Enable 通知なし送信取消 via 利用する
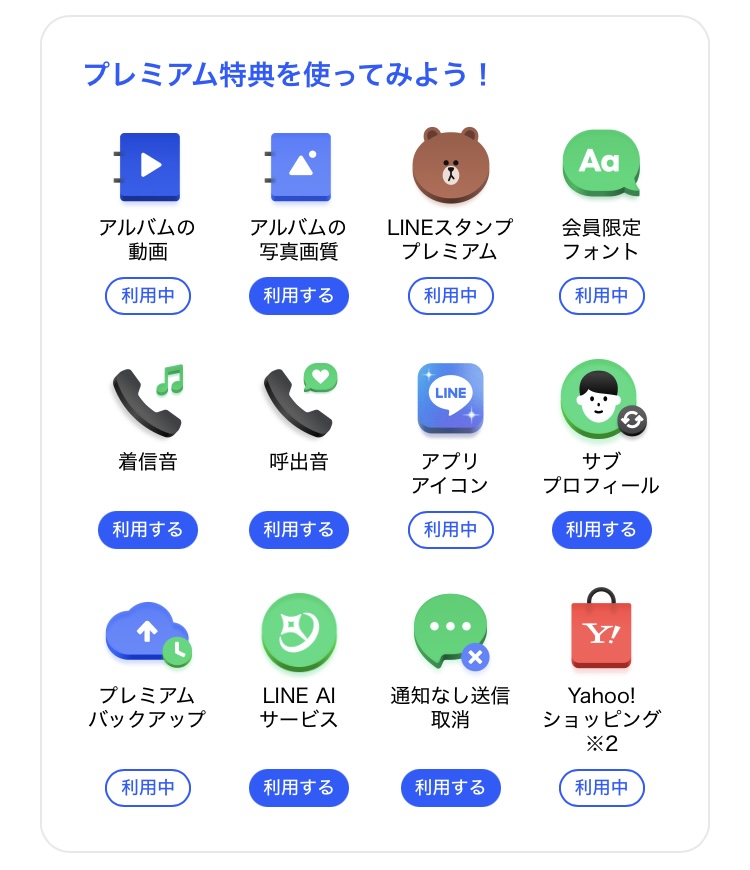Screen dimensions: 750x870 [450, 788]
